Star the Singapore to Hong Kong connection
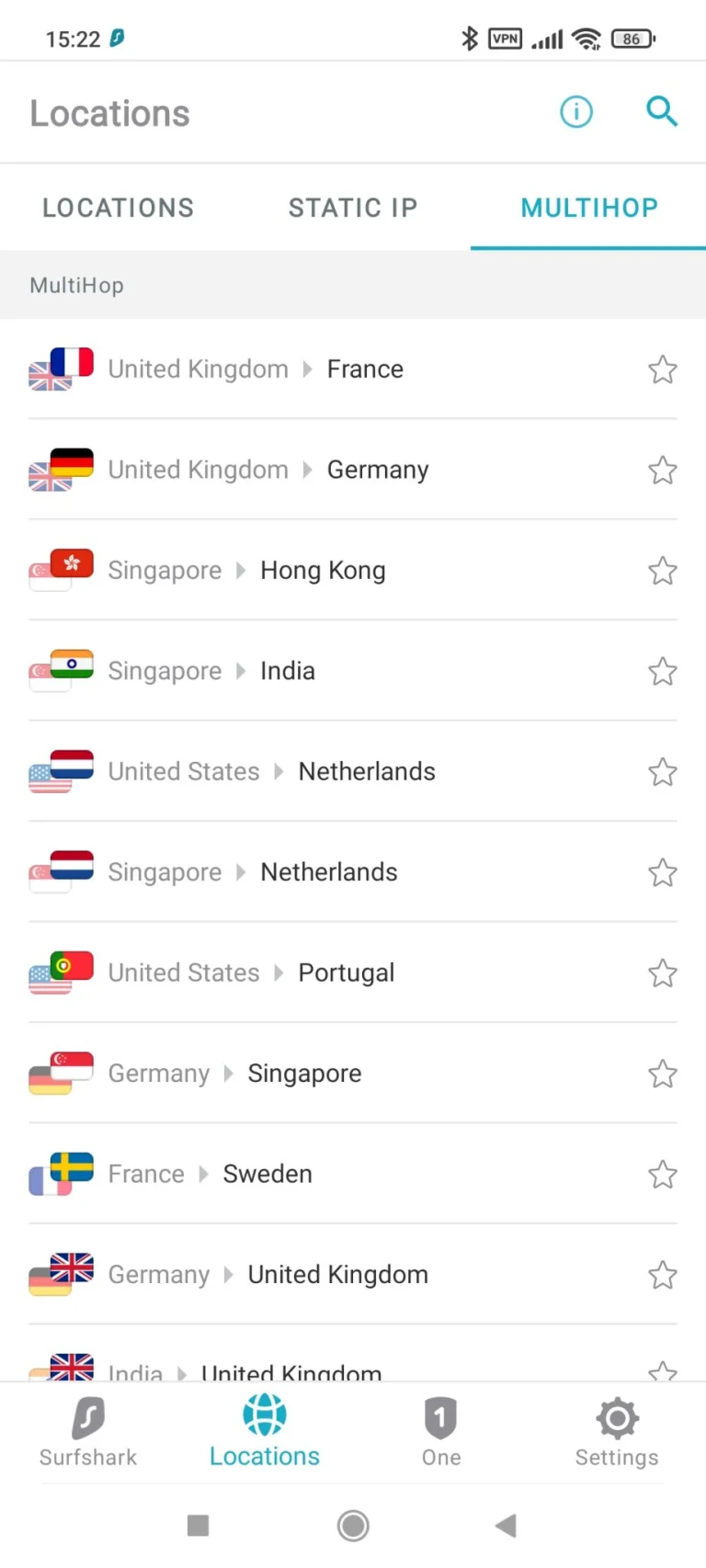 [663, 571]
